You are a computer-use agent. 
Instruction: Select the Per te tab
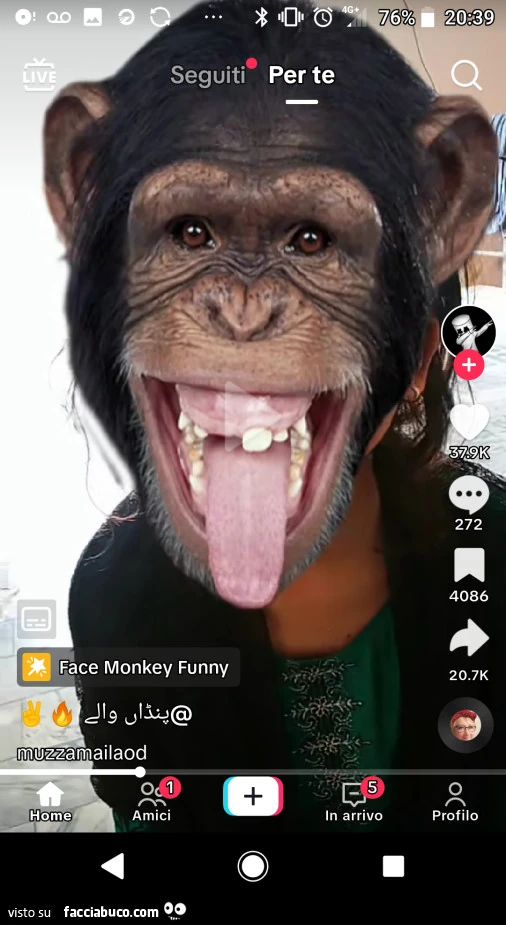tap(301, 76)
